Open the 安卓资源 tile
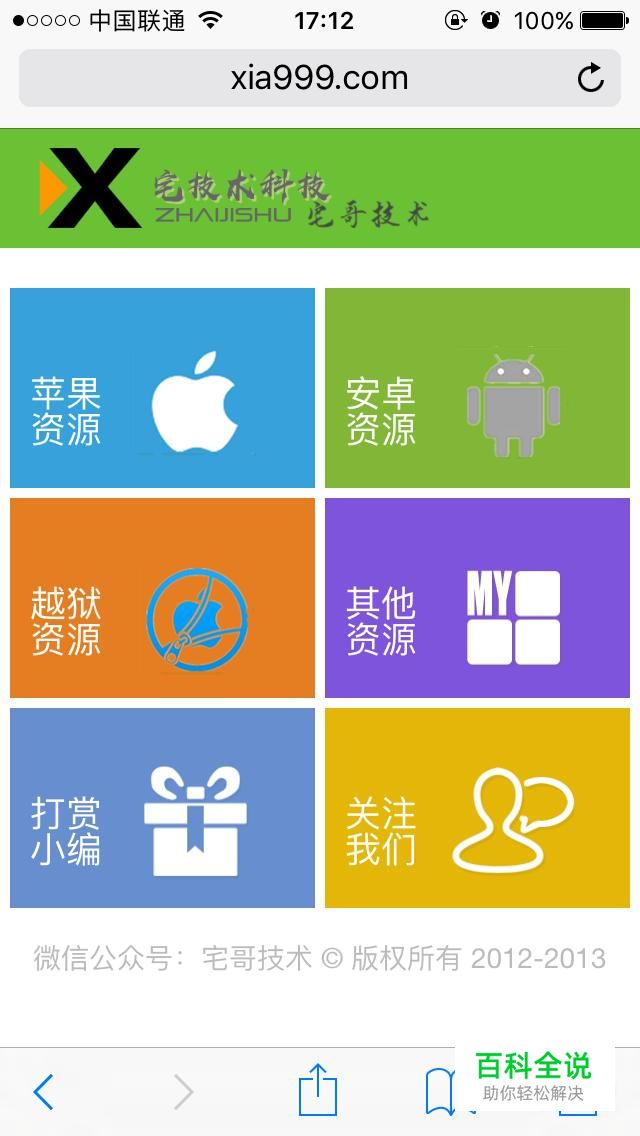 477,388
